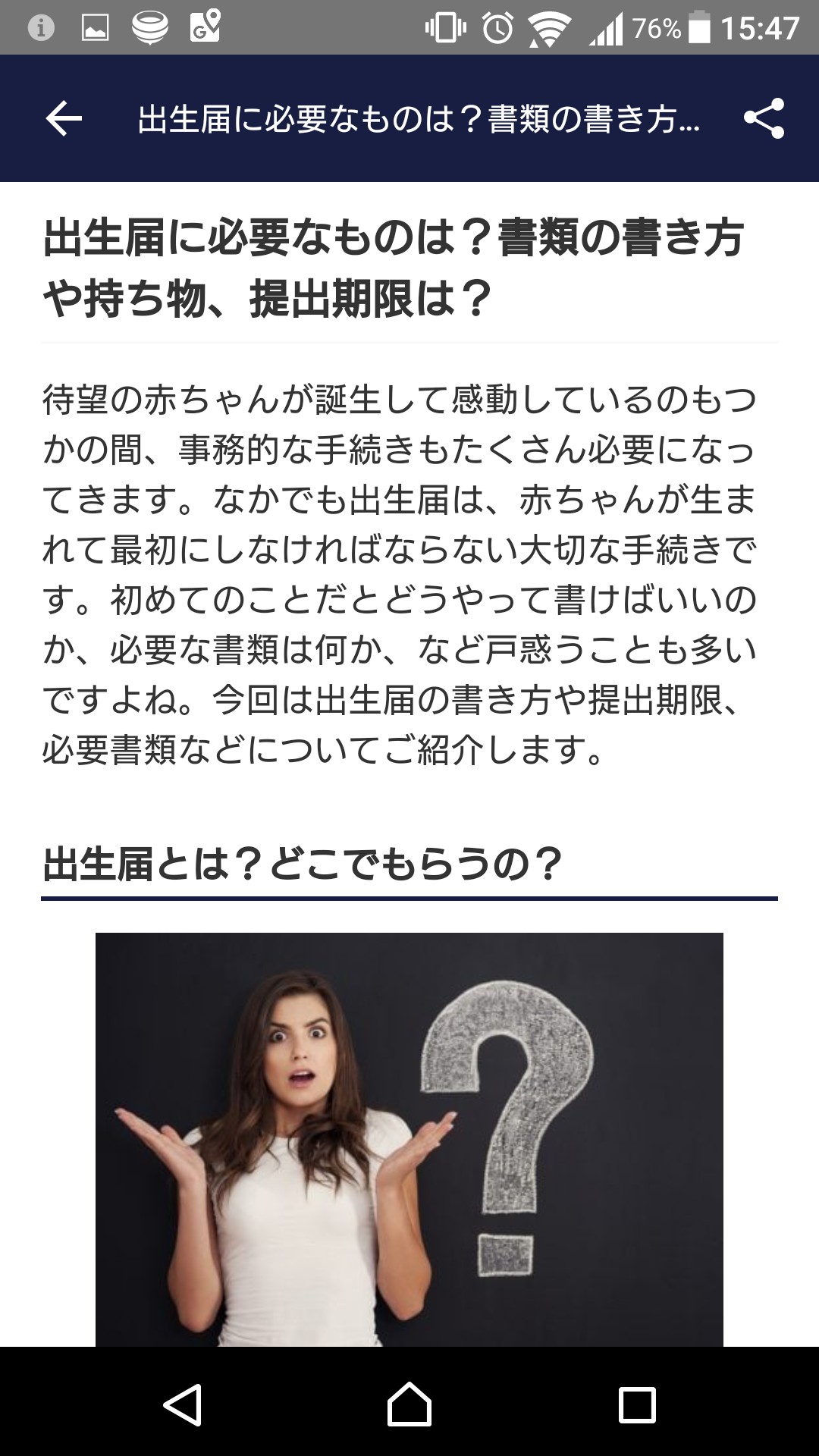Share this 出生届 article
The height and width of the screenshot is (1456, 819).
coord(764,118)
